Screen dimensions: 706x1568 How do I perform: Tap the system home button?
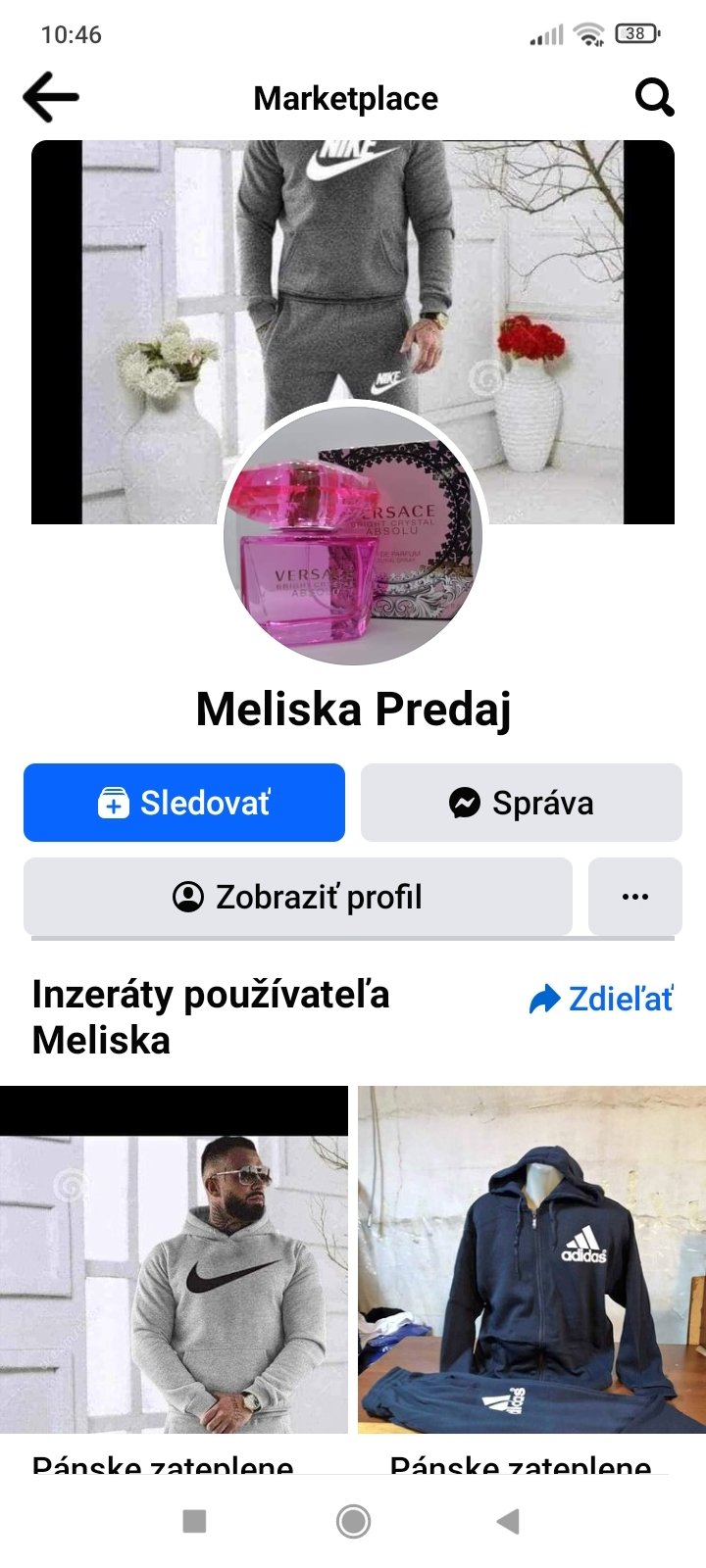pyautogui.click(x=353, y=1521)
